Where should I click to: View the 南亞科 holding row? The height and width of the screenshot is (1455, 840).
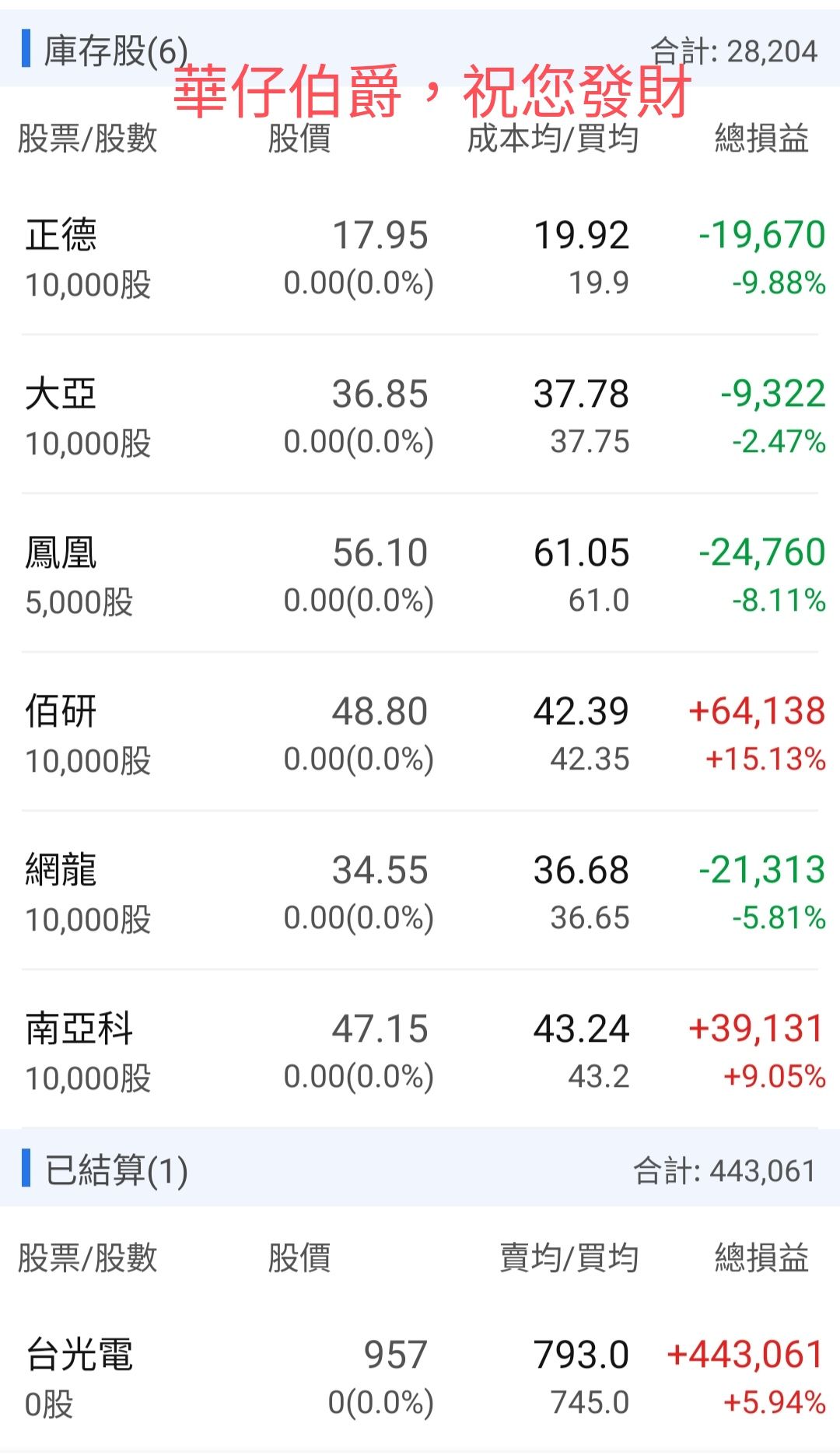pyautogui.click(x=420, y=1052)
